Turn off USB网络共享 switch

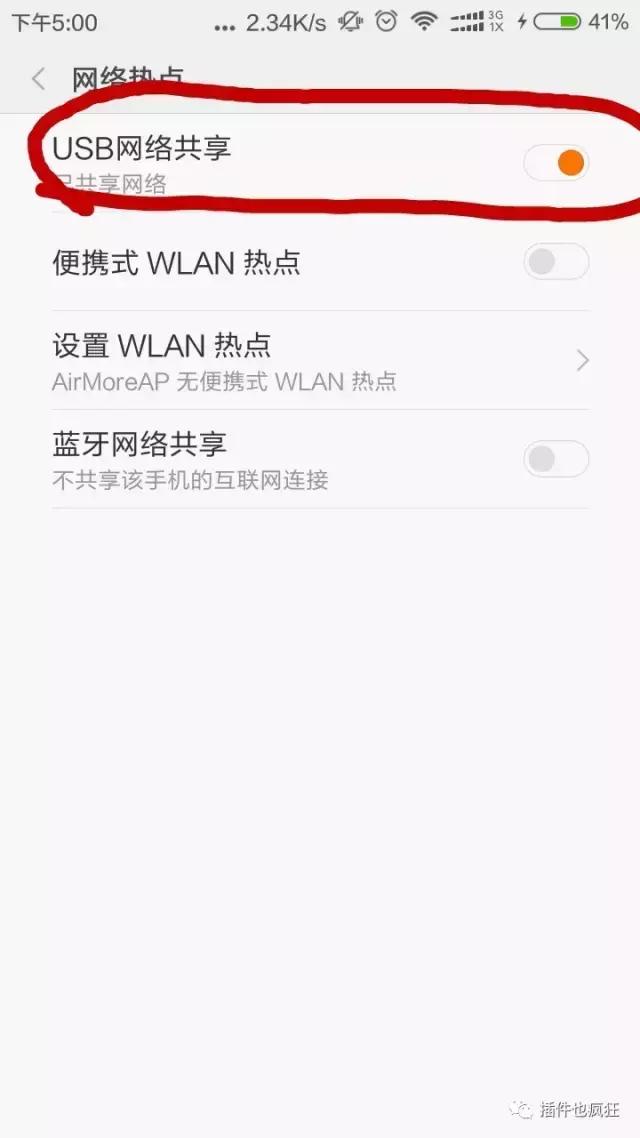[x=556, y=163]
